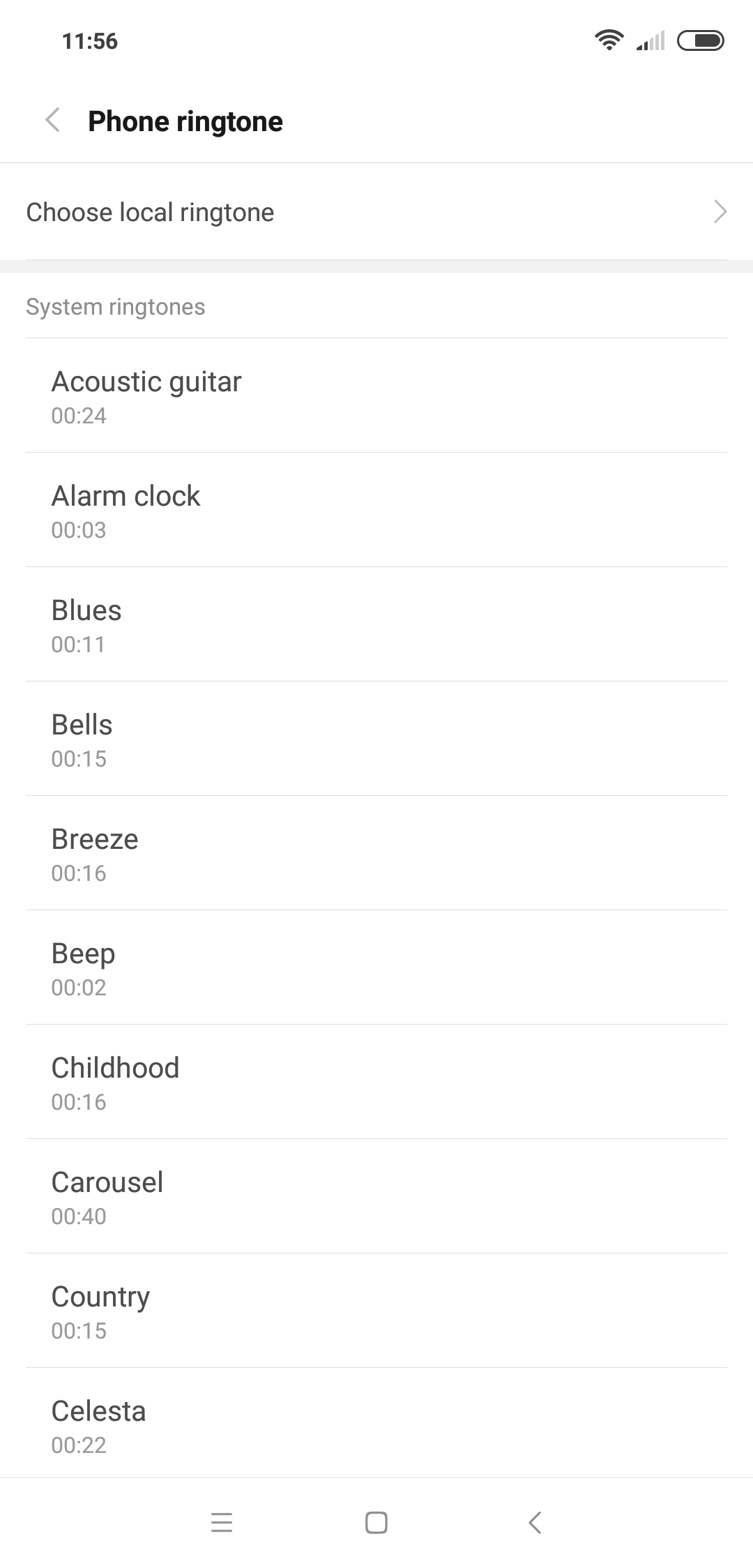Screen dimensions: 753x1568
Task: Select the Childhood ringtone
Action: tap(376, 1082)
